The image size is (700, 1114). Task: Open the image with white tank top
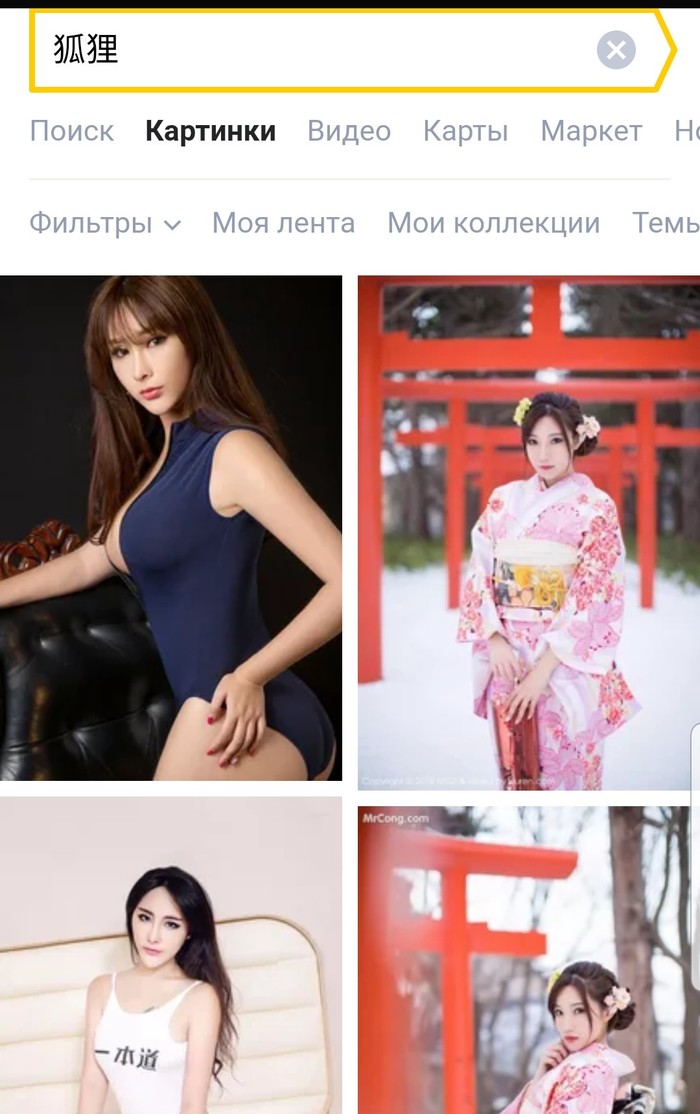(x=171, y=955)
